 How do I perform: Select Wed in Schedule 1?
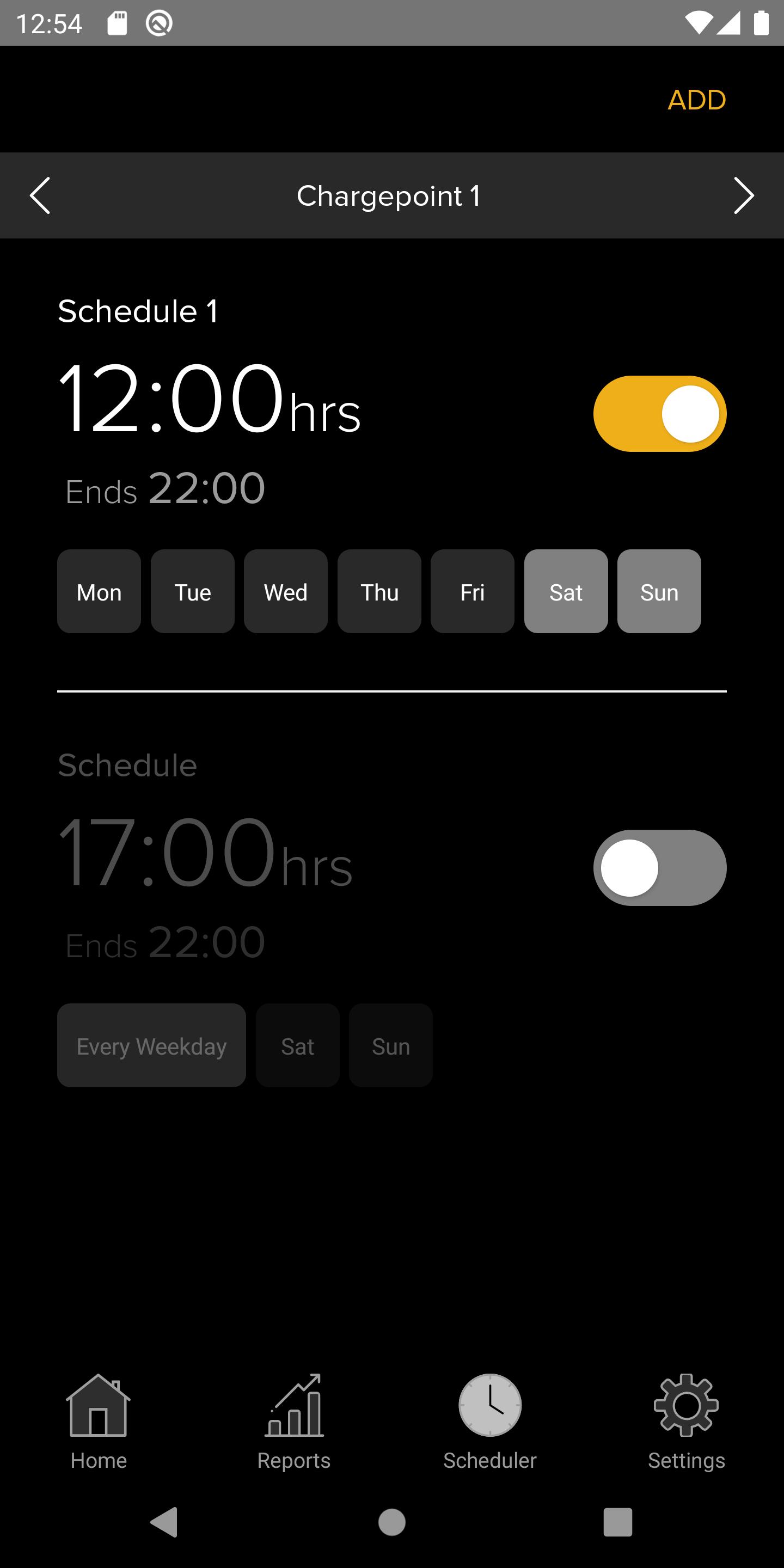pos(285,592)
